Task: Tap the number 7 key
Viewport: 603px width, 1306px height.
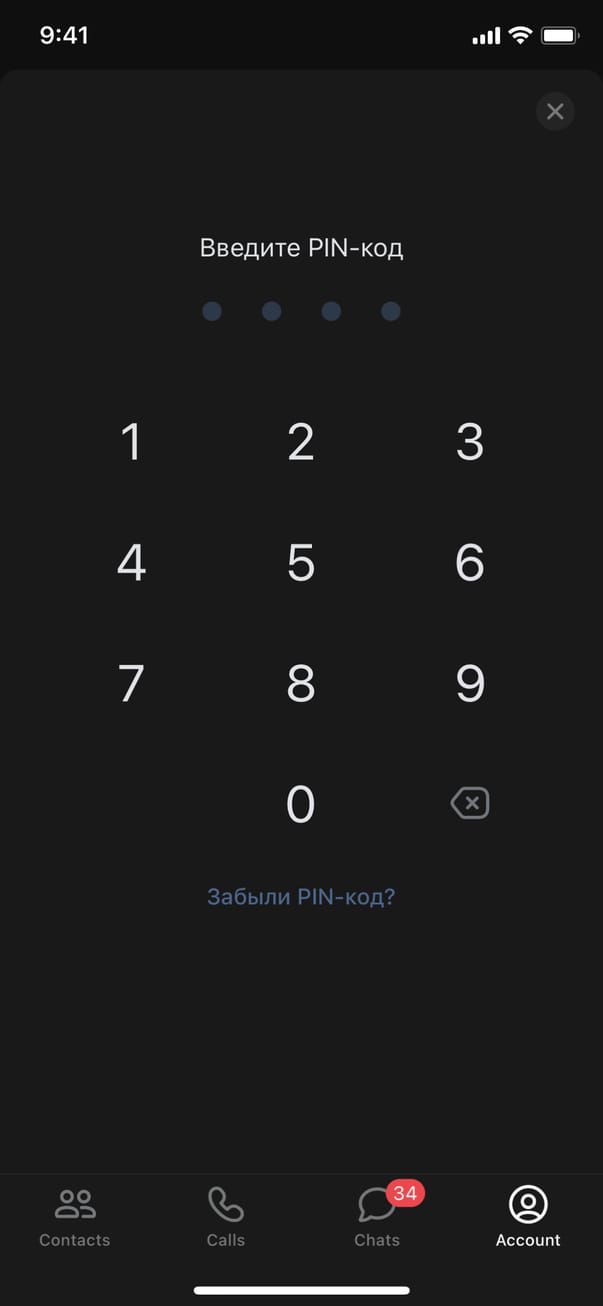Action: [131, 684]
